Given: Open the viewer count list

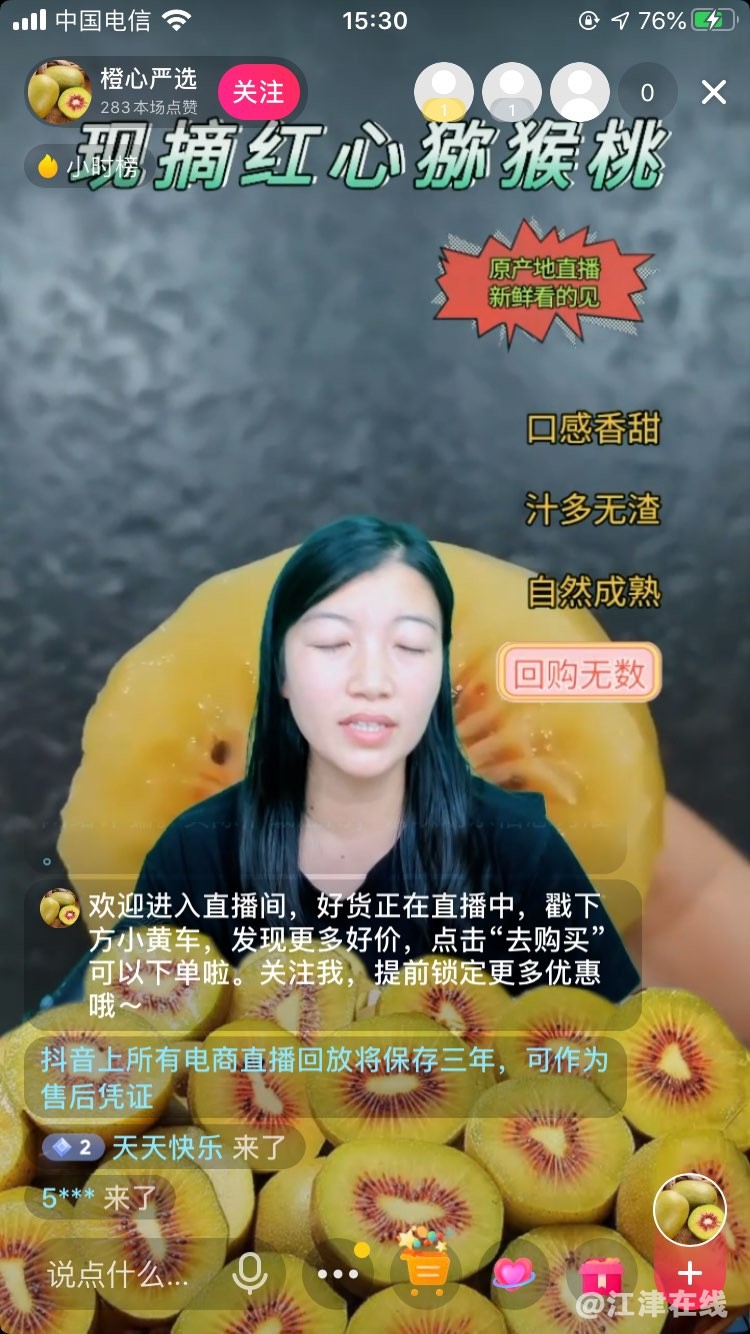Looking at the screenshot, I should tap(647, 93).
